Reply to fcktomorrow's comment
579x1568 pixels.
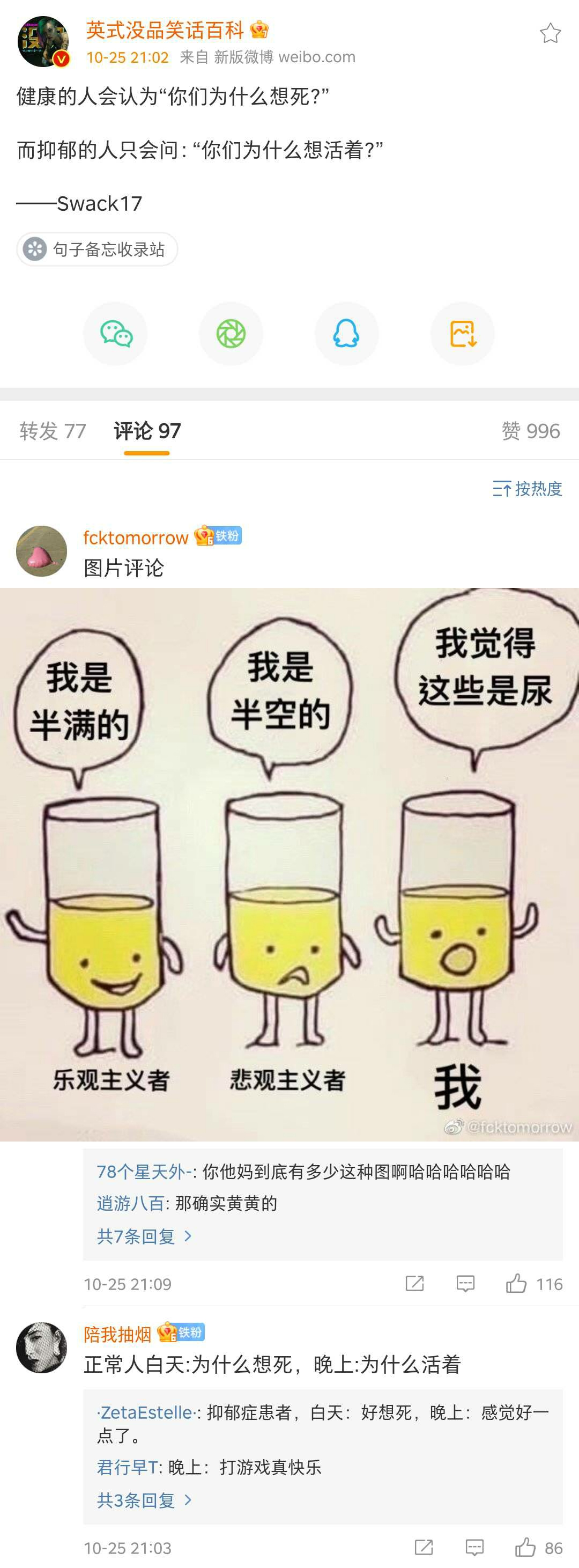tap(465, 1284)
